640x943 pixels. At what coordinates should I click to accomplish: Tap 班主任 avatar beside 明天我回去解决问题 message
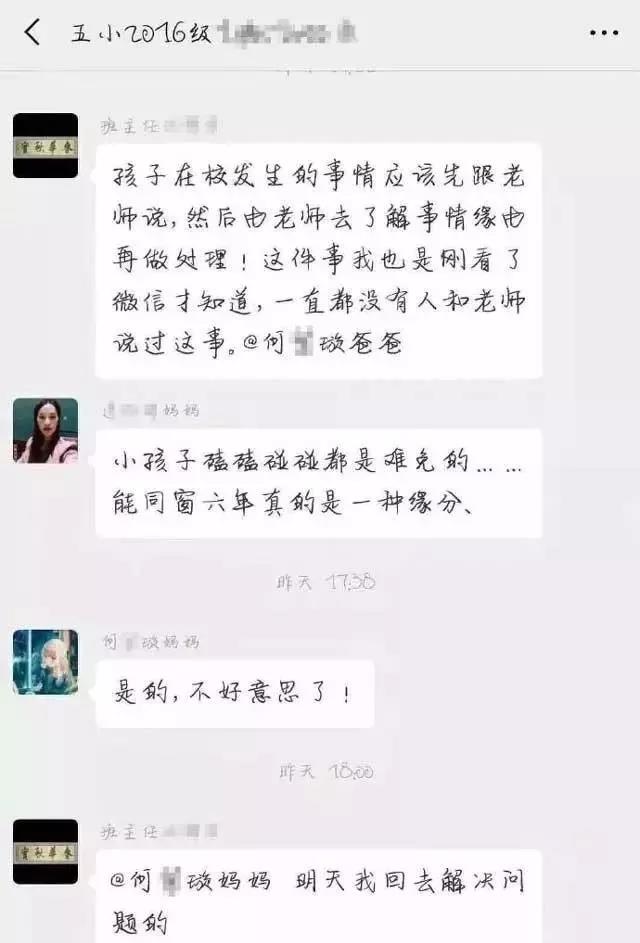coord(45,852)
